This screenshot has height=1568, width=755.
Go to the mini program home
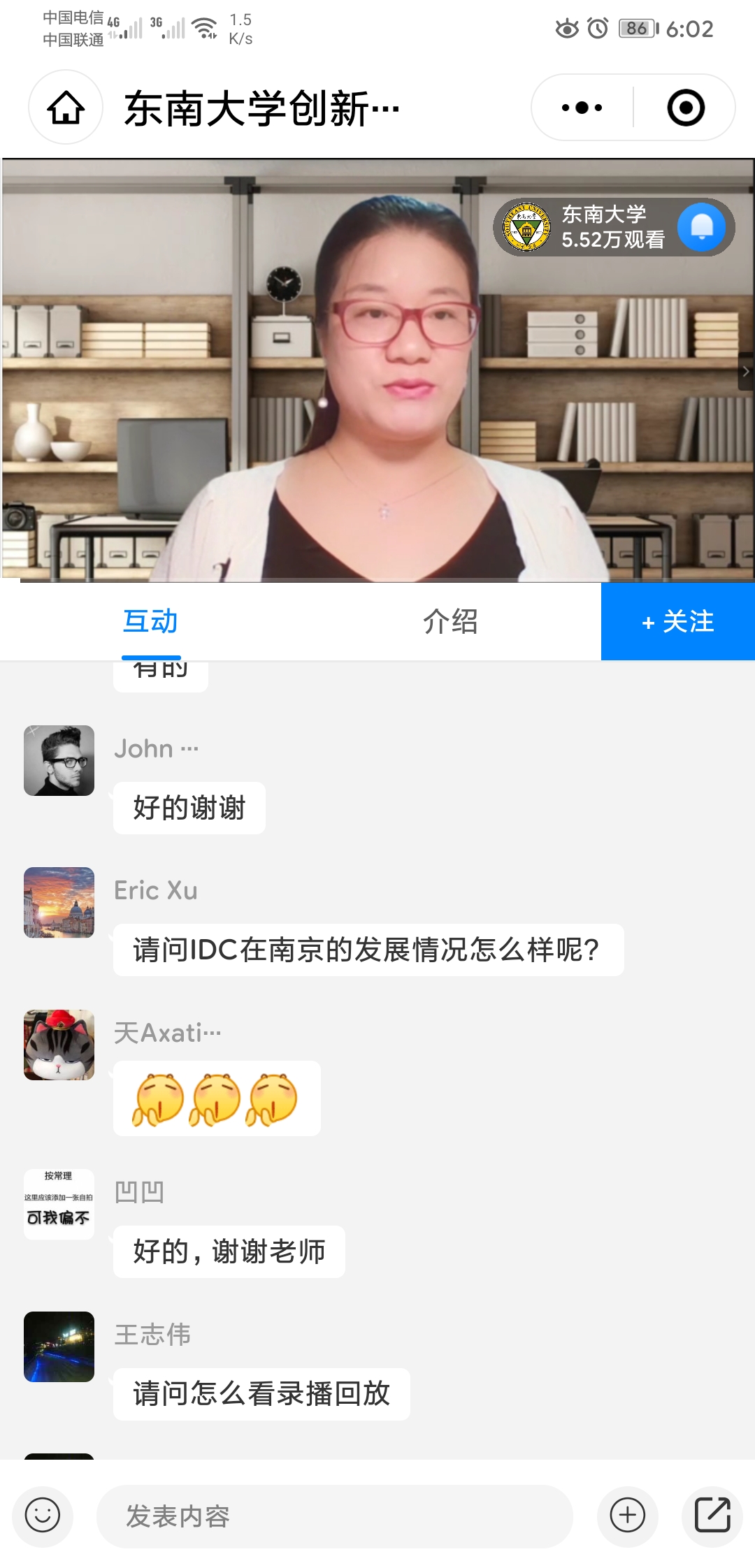(66, 108)
